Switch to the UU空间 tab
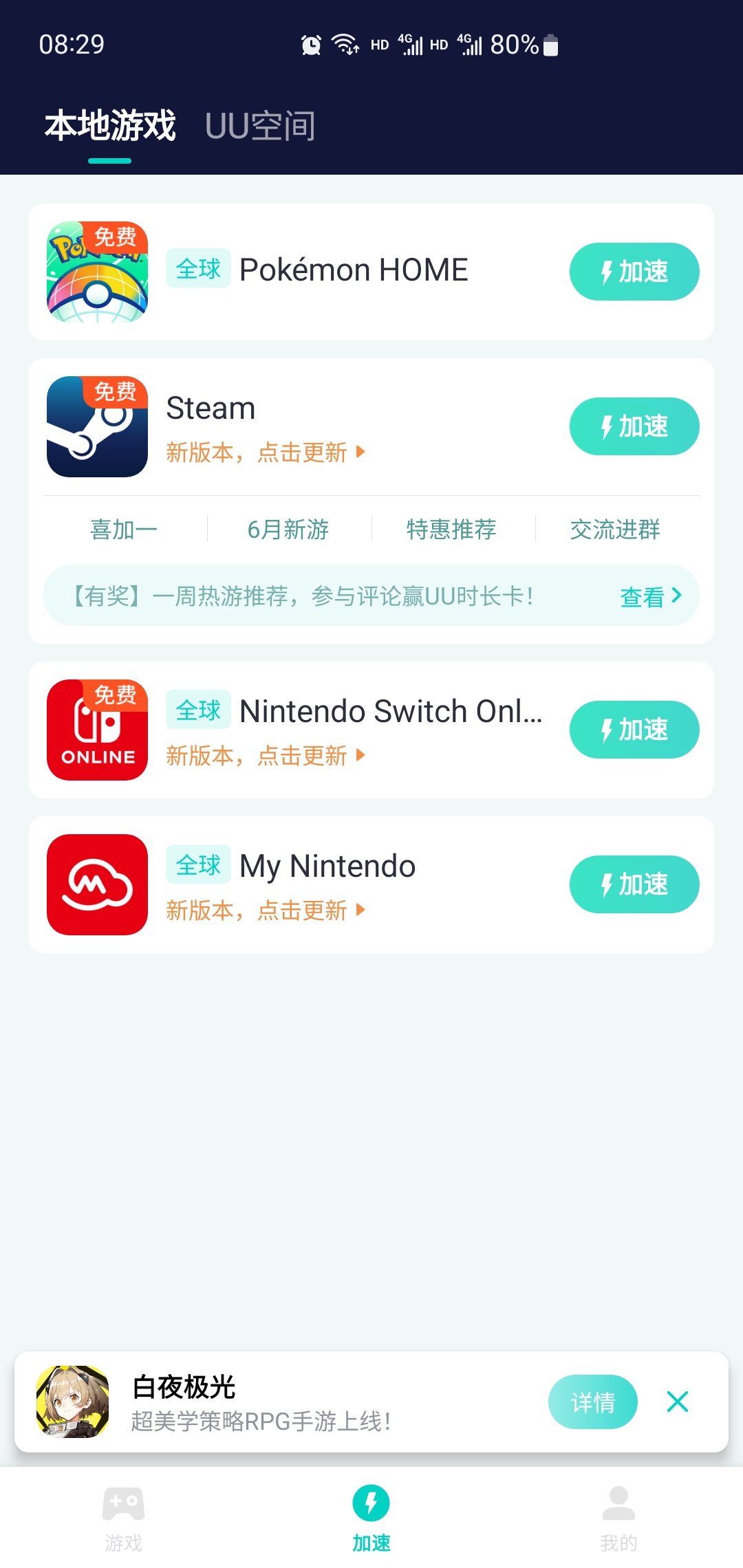 [x=260, y=127]
